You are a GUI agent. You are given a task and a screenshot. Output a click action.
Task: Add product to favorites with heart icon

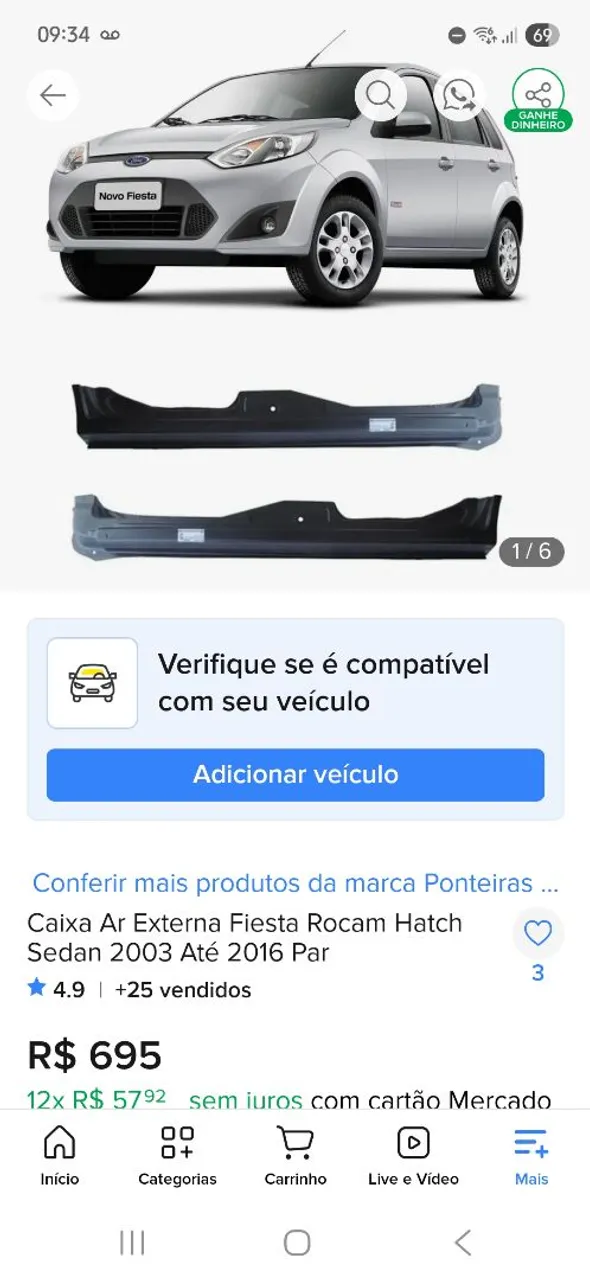point(538,934)
